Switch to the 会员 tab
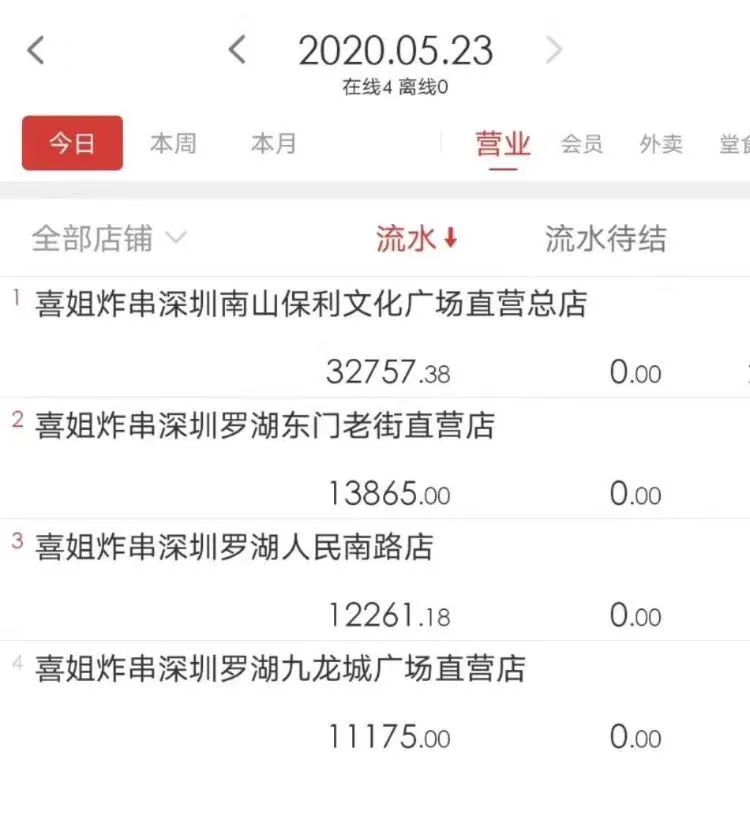Viewport: 750px width, 831px height. (x=581, y=143)
